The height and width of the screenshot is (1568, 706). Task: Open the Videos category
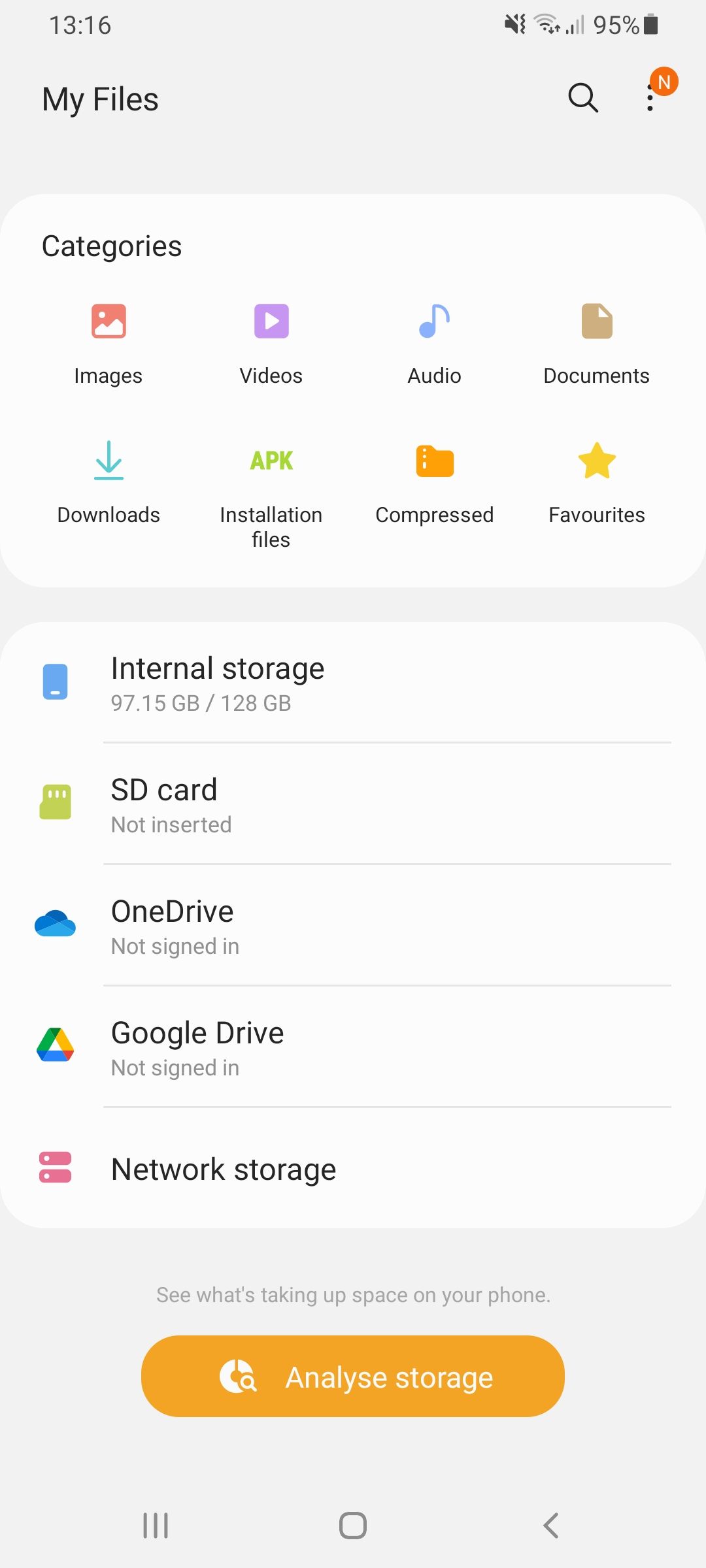click(271, 343)
